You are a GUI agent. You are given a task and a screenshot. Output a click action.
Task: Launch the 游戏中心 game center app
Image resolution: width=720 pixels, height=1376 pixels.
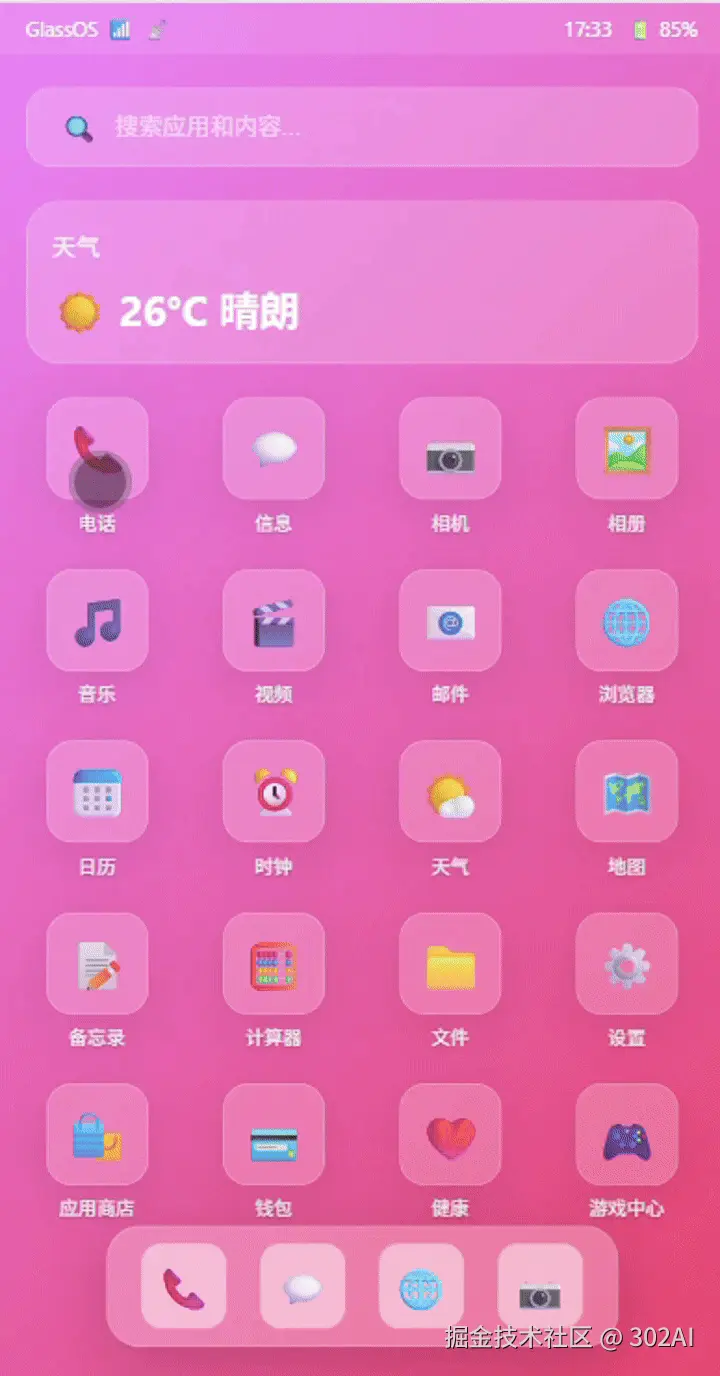point(627,1136)
